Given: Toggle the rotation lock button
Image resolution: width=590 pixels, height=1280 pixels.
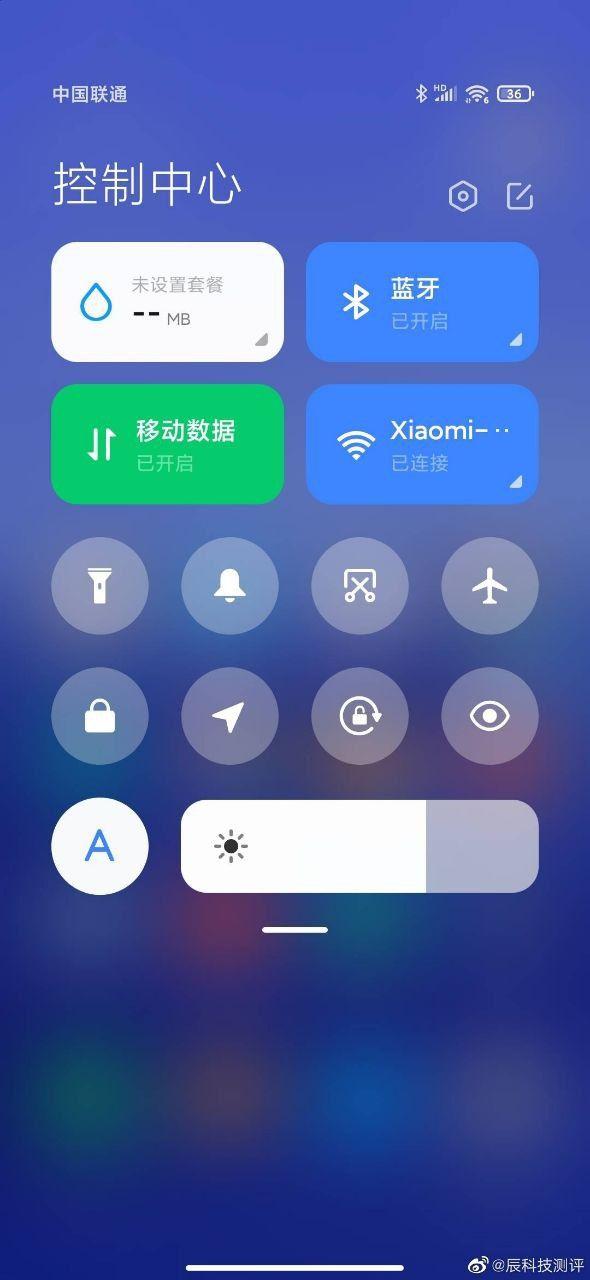Looking at the screenshot, I should [x=360, y=716].
